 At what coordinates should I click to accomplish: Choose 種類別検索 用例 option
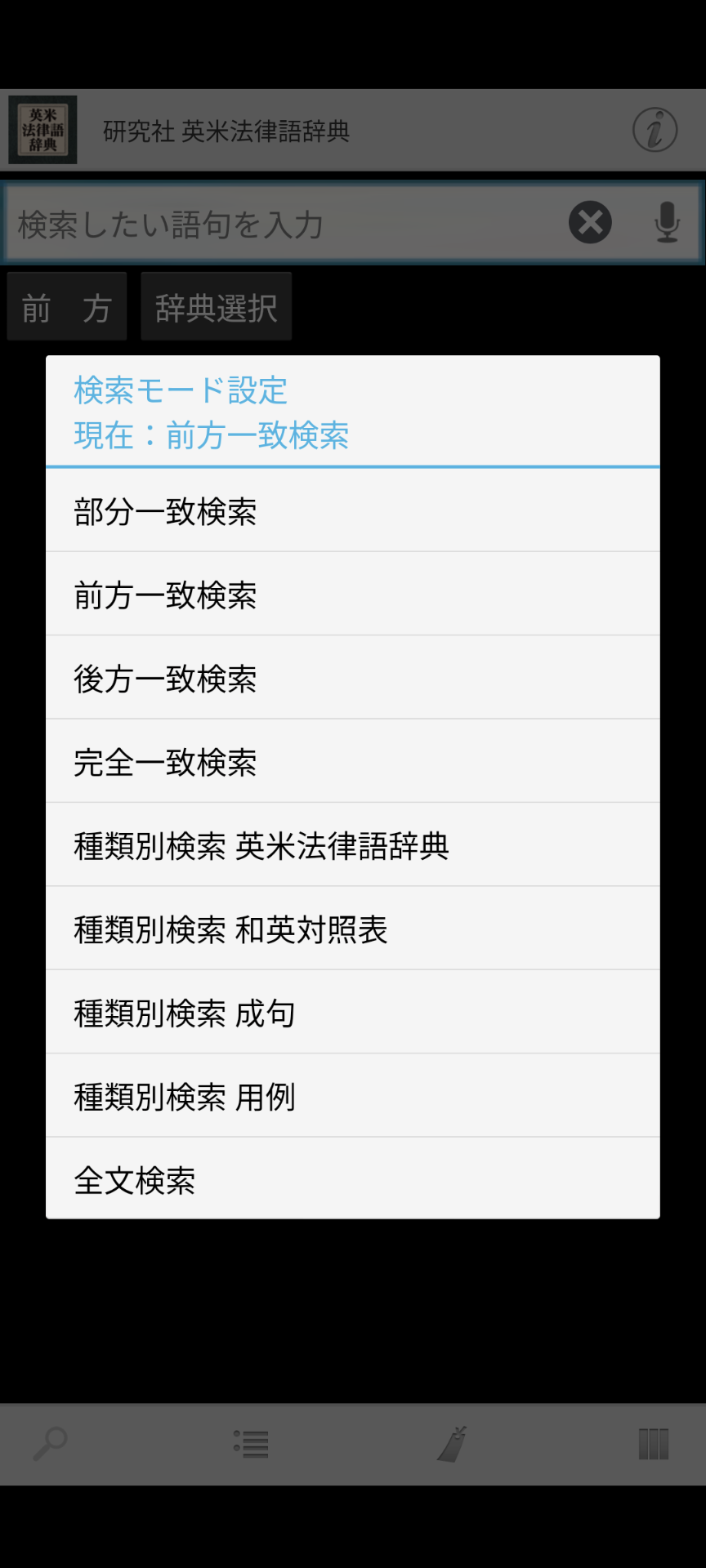pos(352,1096)
